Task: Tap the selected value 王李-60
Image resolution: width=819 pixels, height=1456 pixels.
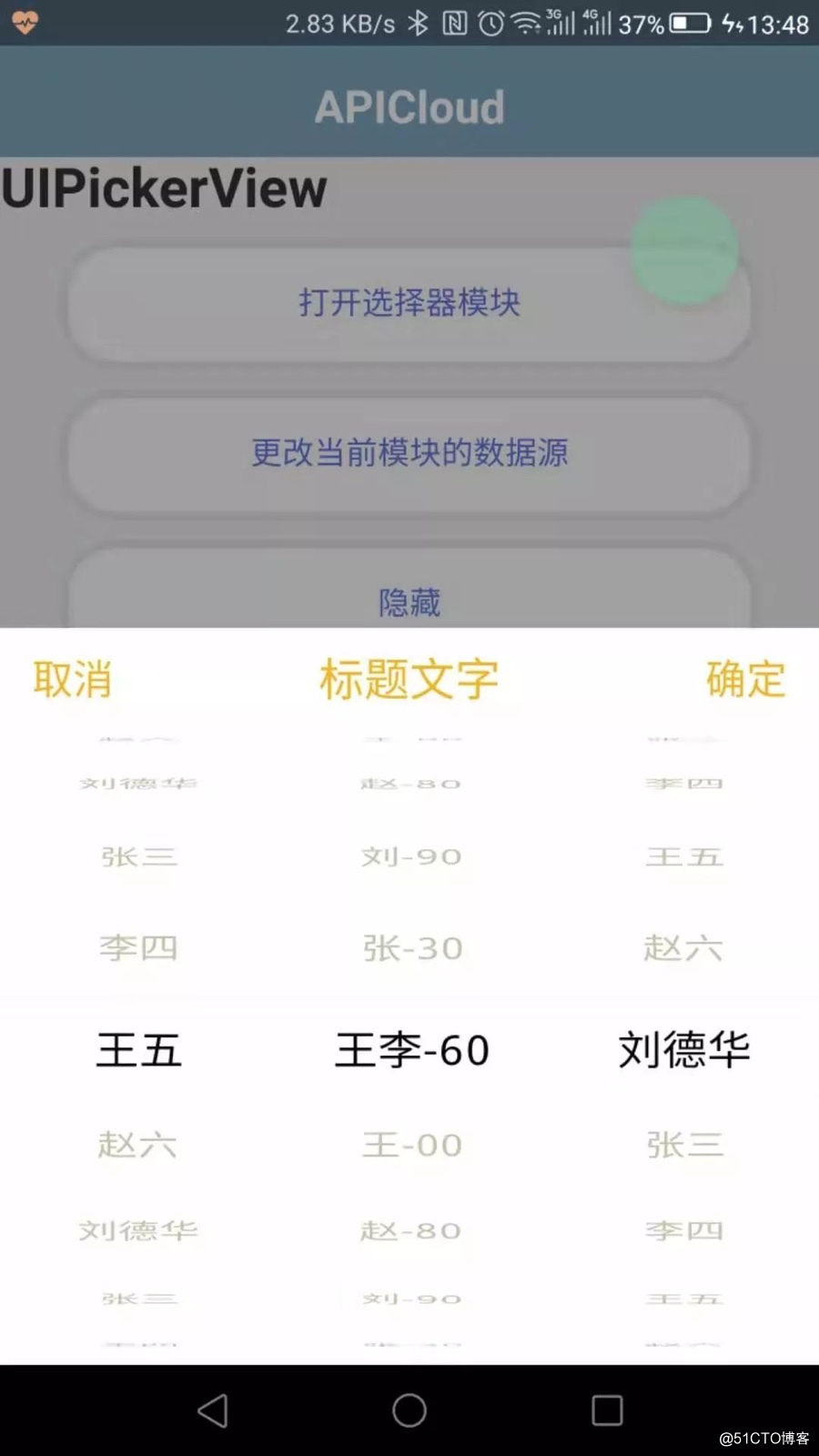Action: [x=411, y=1049]
